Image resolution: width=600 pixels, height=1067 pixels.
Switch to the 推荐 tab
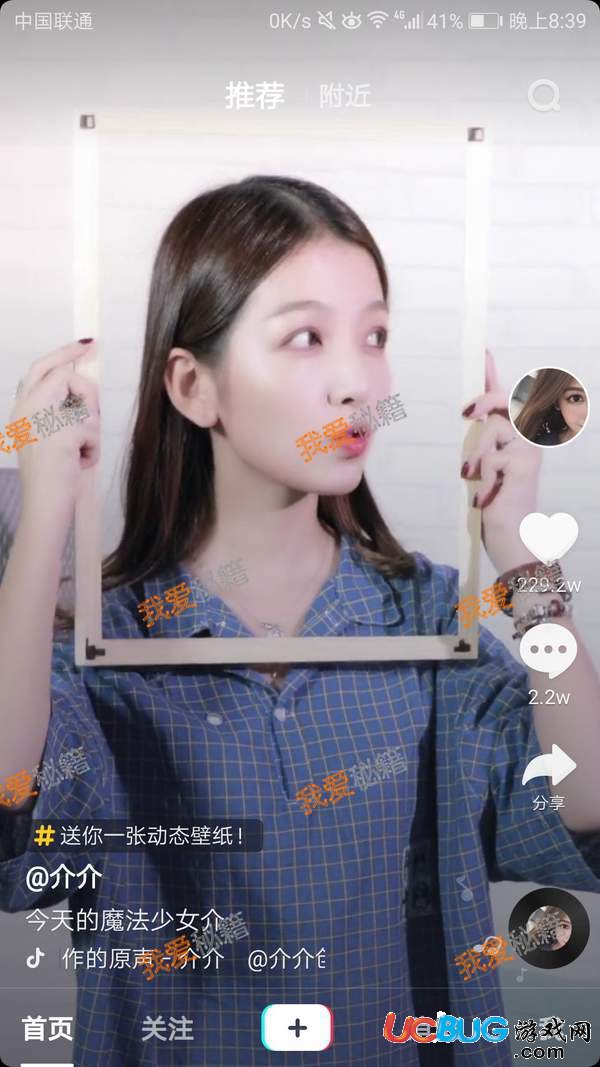point(255,96)
